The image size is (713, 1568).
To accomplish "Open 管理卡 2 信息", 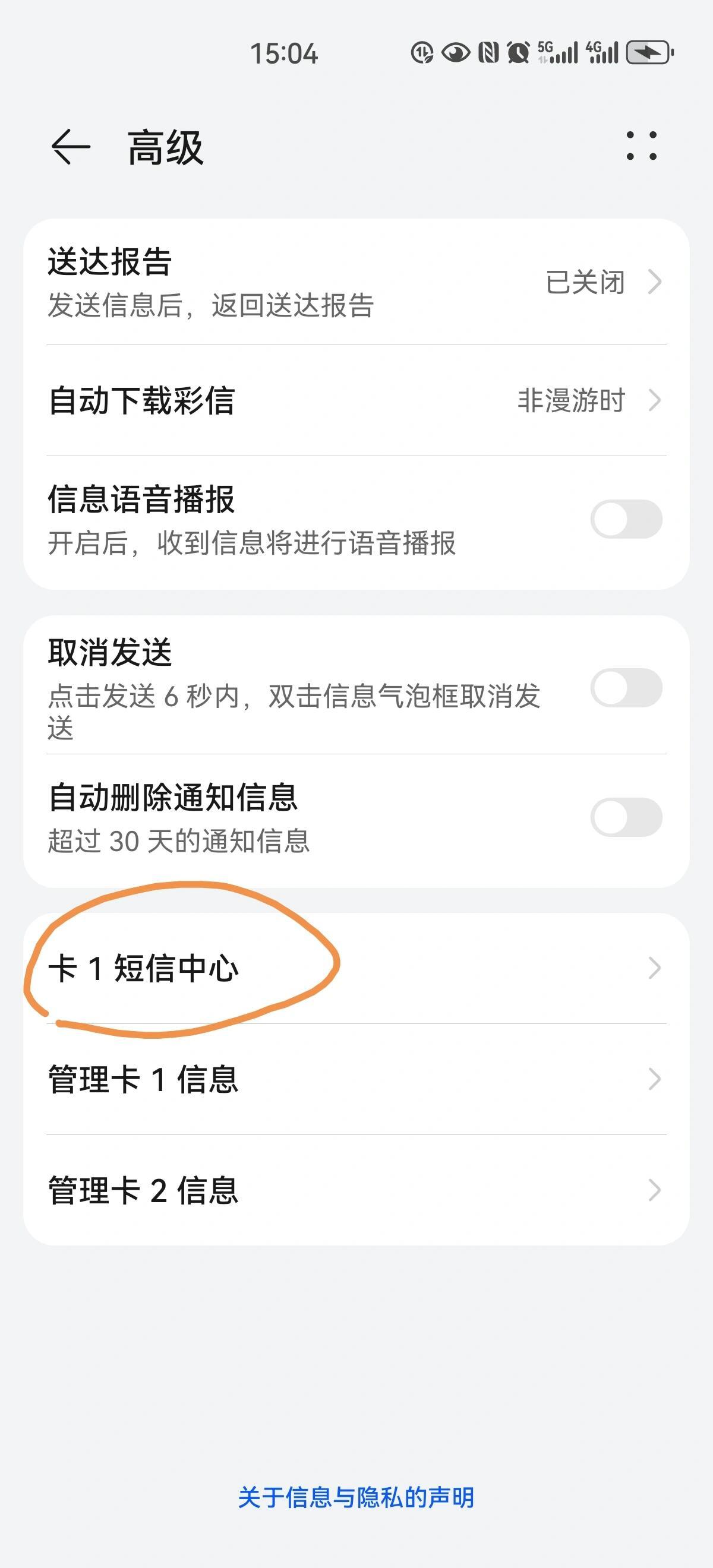I will 356,1190.
